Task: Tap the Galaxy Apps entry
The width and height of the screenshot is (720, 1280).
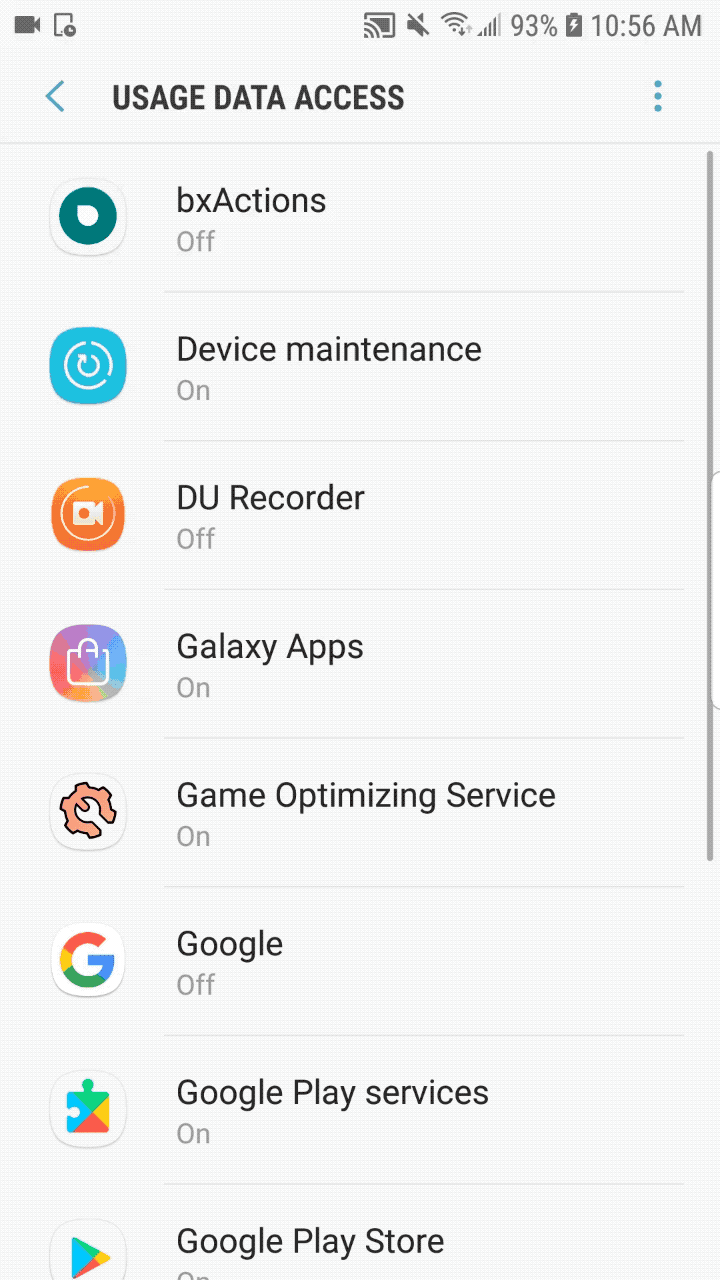Action: click(x=360, y=665)
